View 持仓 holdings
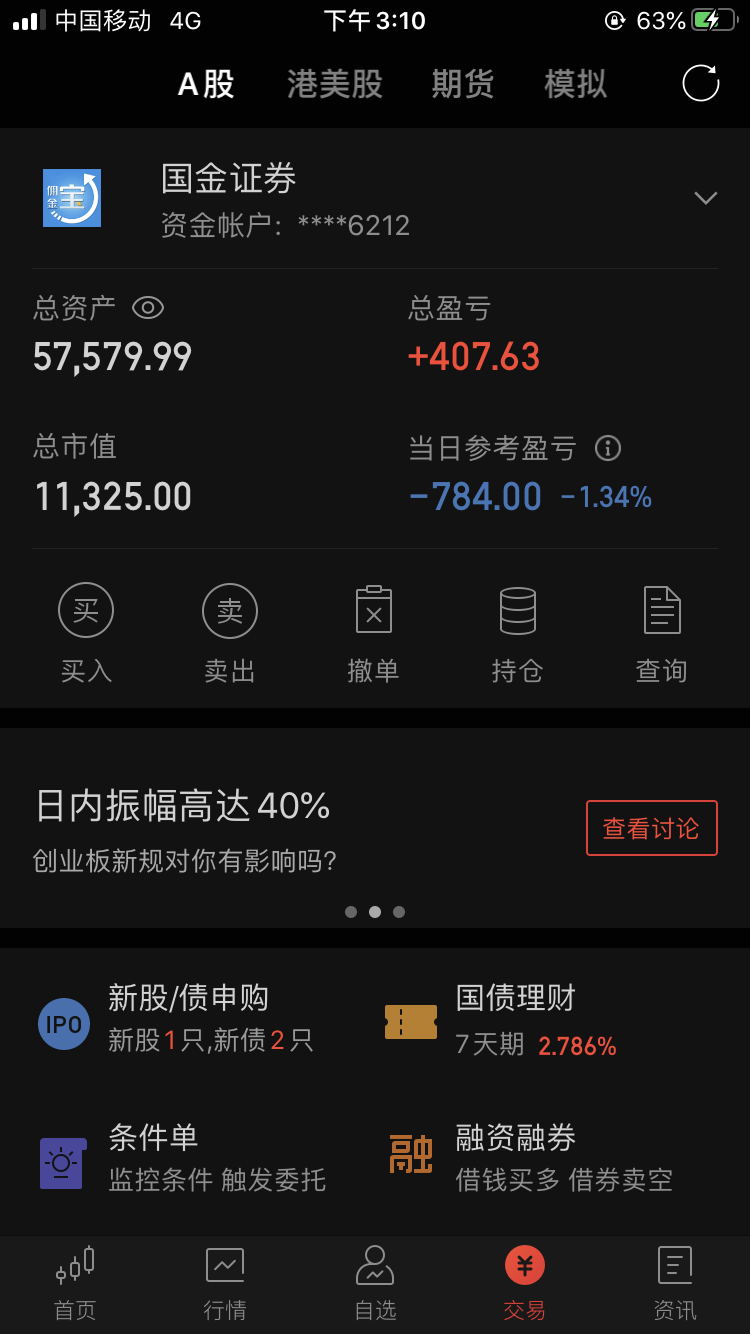Screen dimensions: 750x1334 point(517,634)
